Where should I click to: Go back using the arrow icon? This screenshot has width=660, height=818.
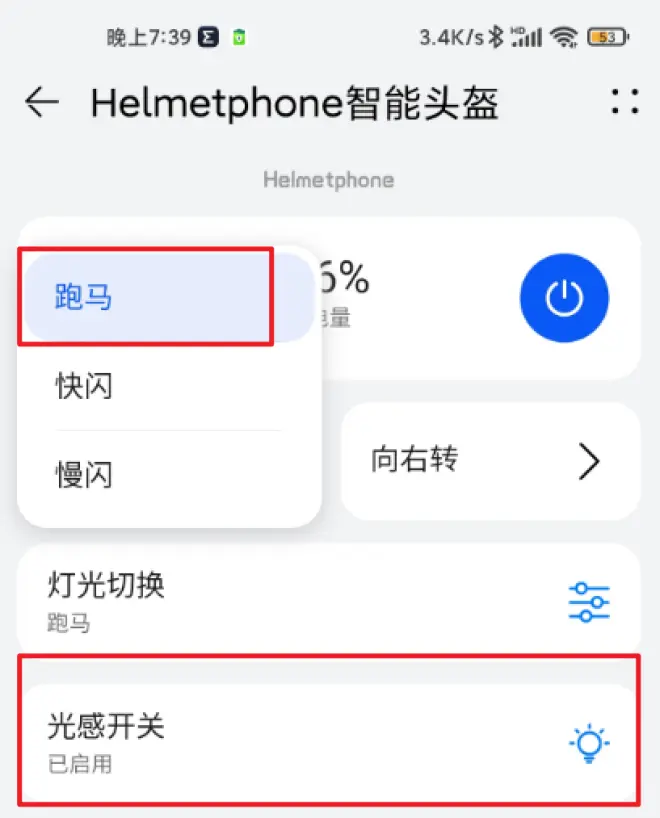[x=42, y=102]
